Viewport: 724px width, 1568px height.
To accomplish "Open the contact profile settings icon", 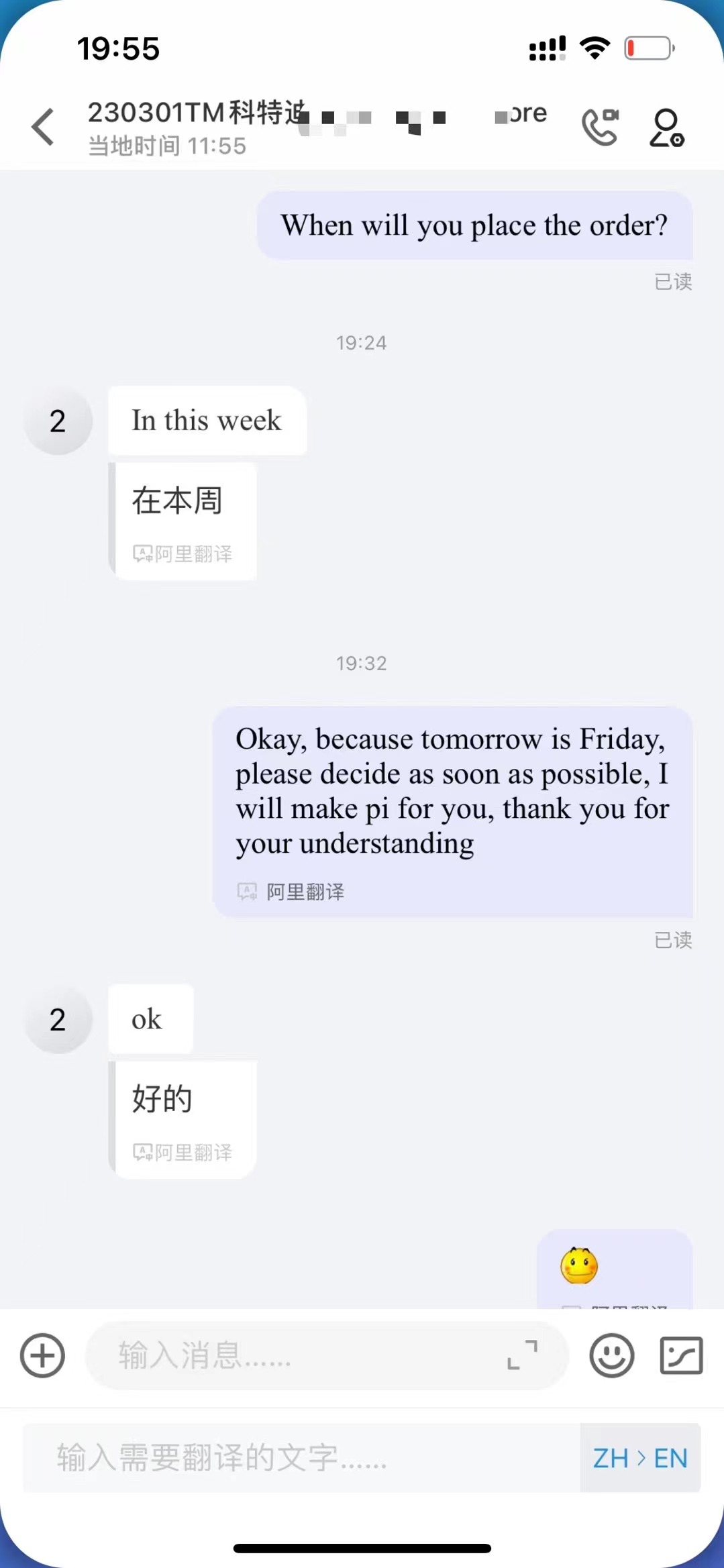I will (666, 127).
